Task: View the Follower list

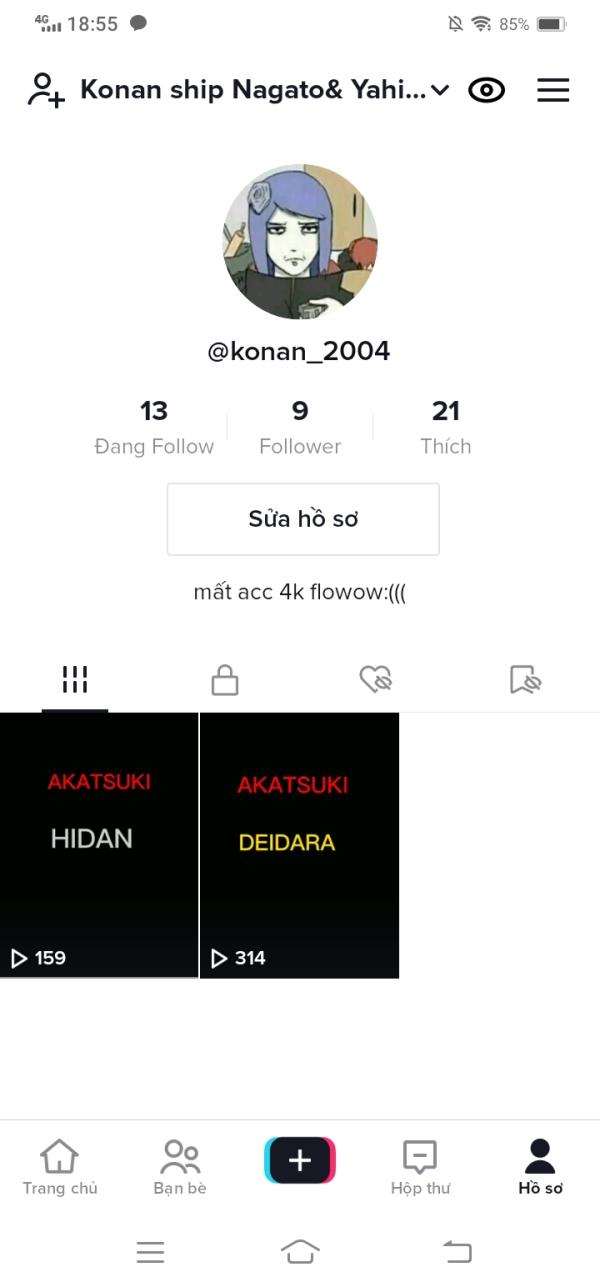Action: coord(300,427)
